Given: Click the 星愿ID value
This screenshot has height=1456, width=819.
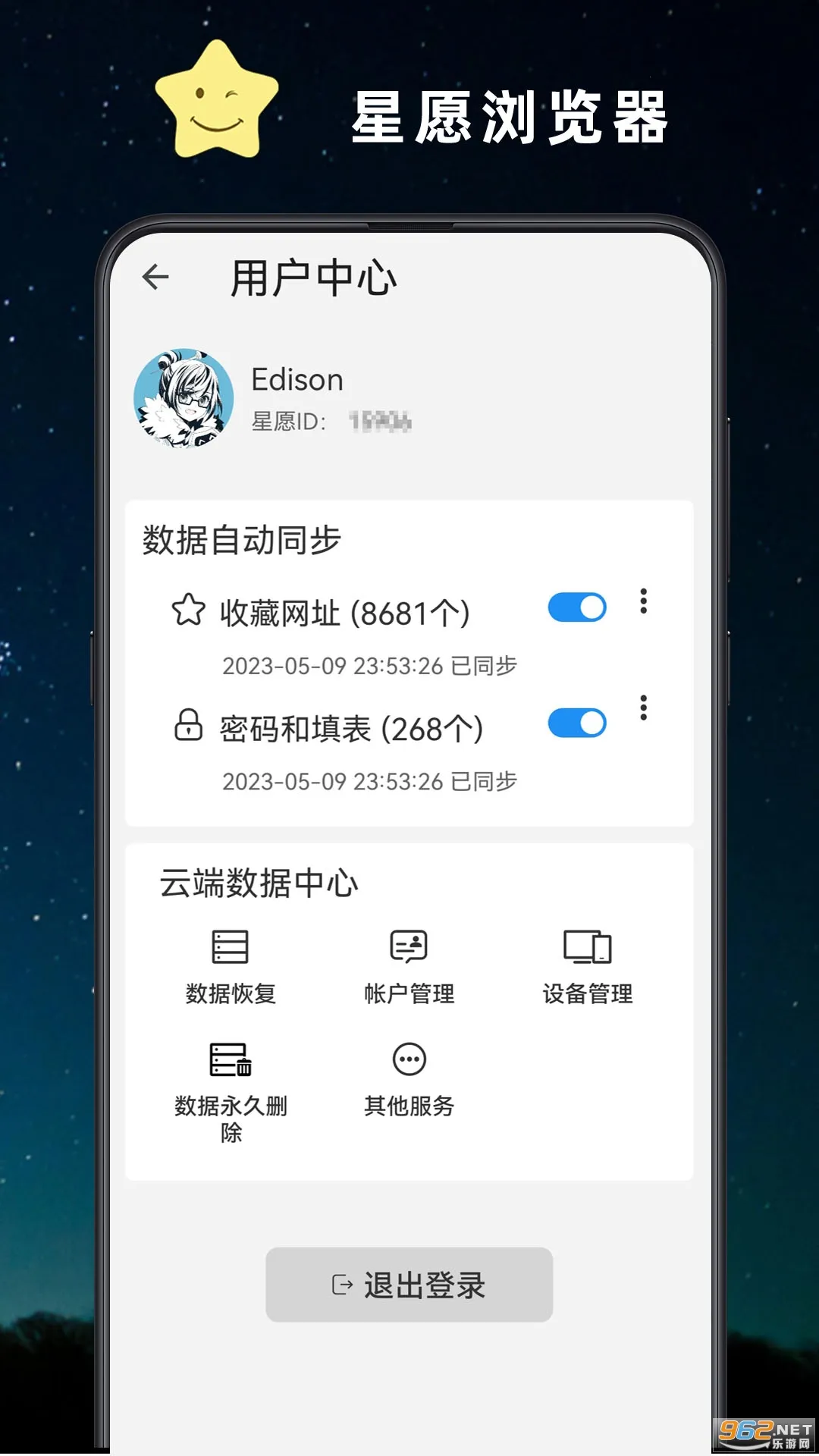Looking at the screenshot, I should (381, 423).
